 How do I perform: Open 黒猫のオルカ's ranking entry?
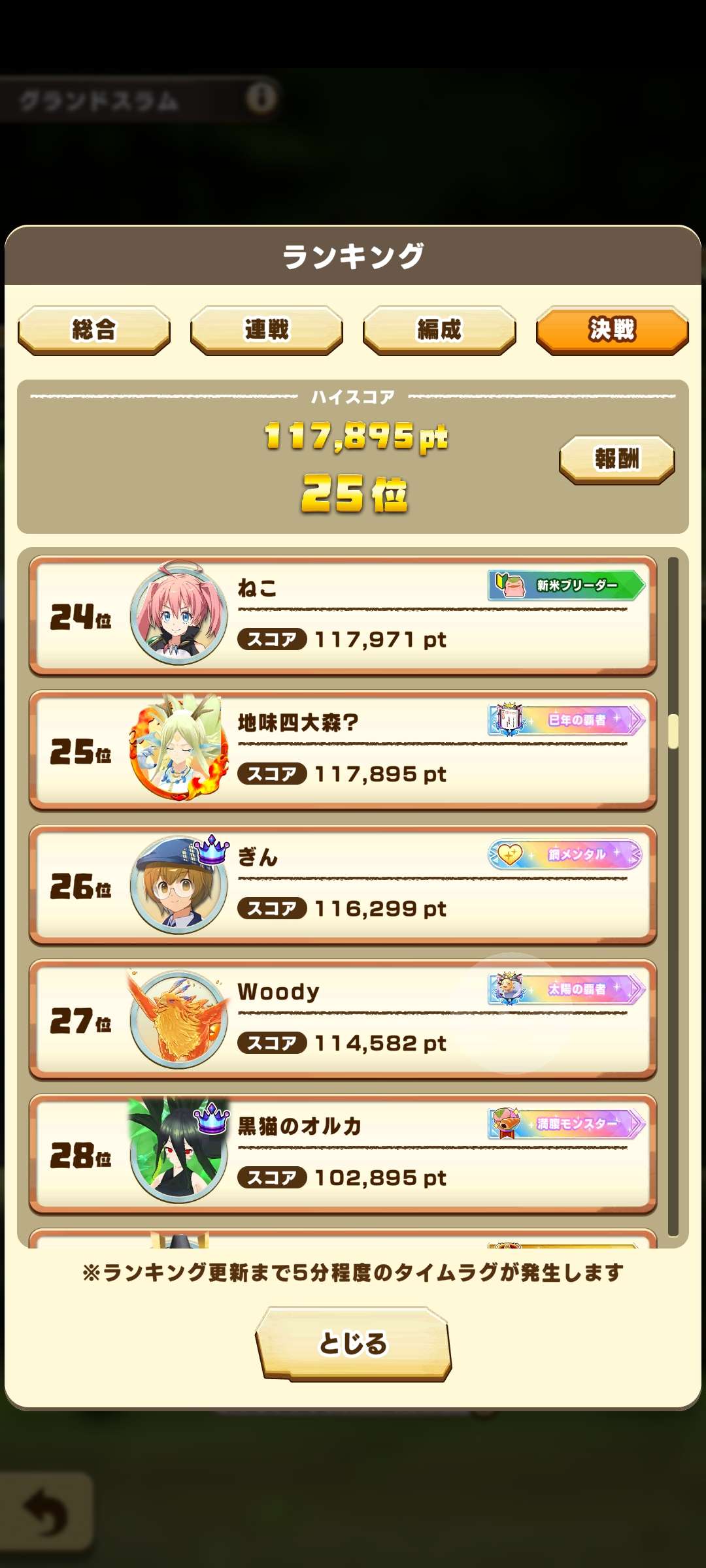tap(343, 1154)
